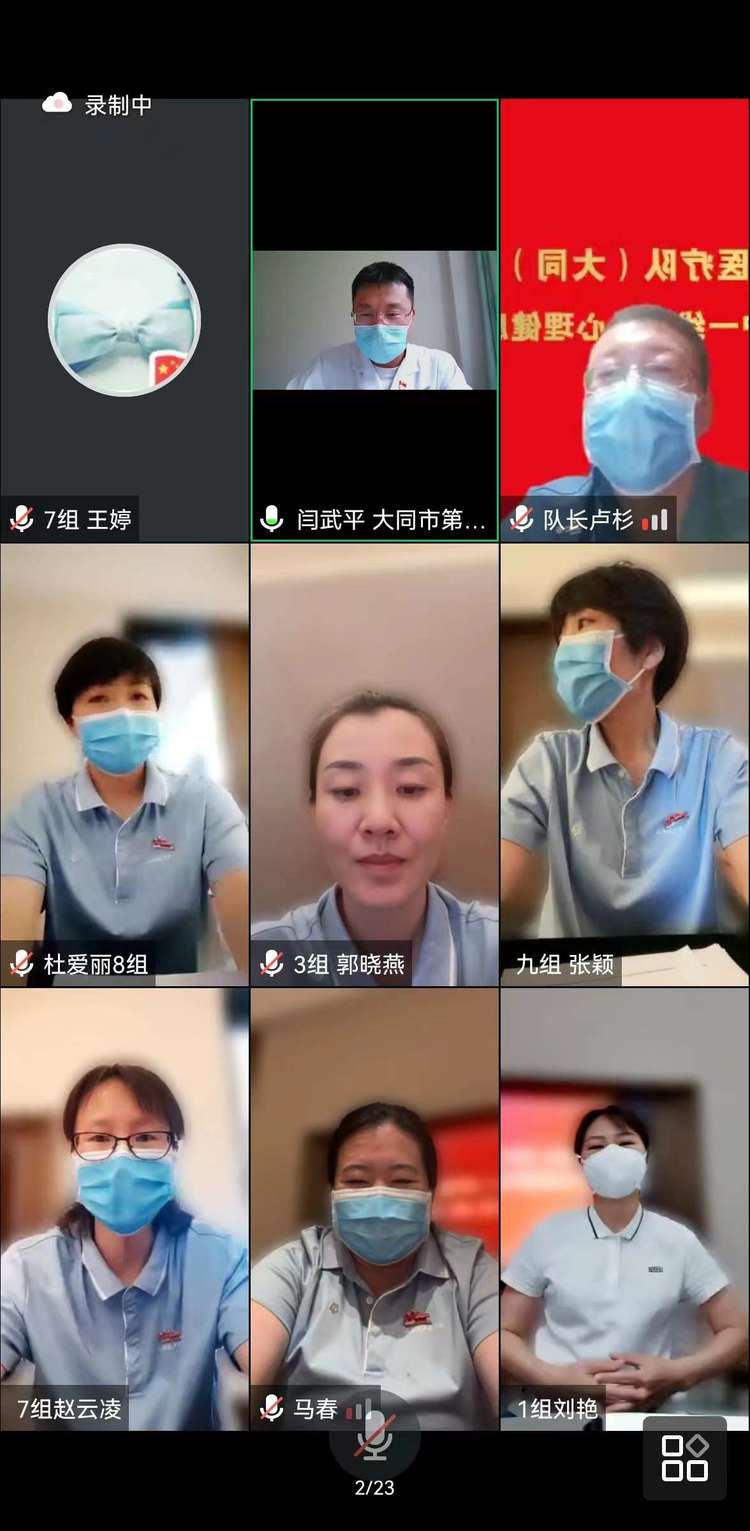
Task: Toggle 队长卢杉's microphone mute icon
Action: tap(520, 518)
